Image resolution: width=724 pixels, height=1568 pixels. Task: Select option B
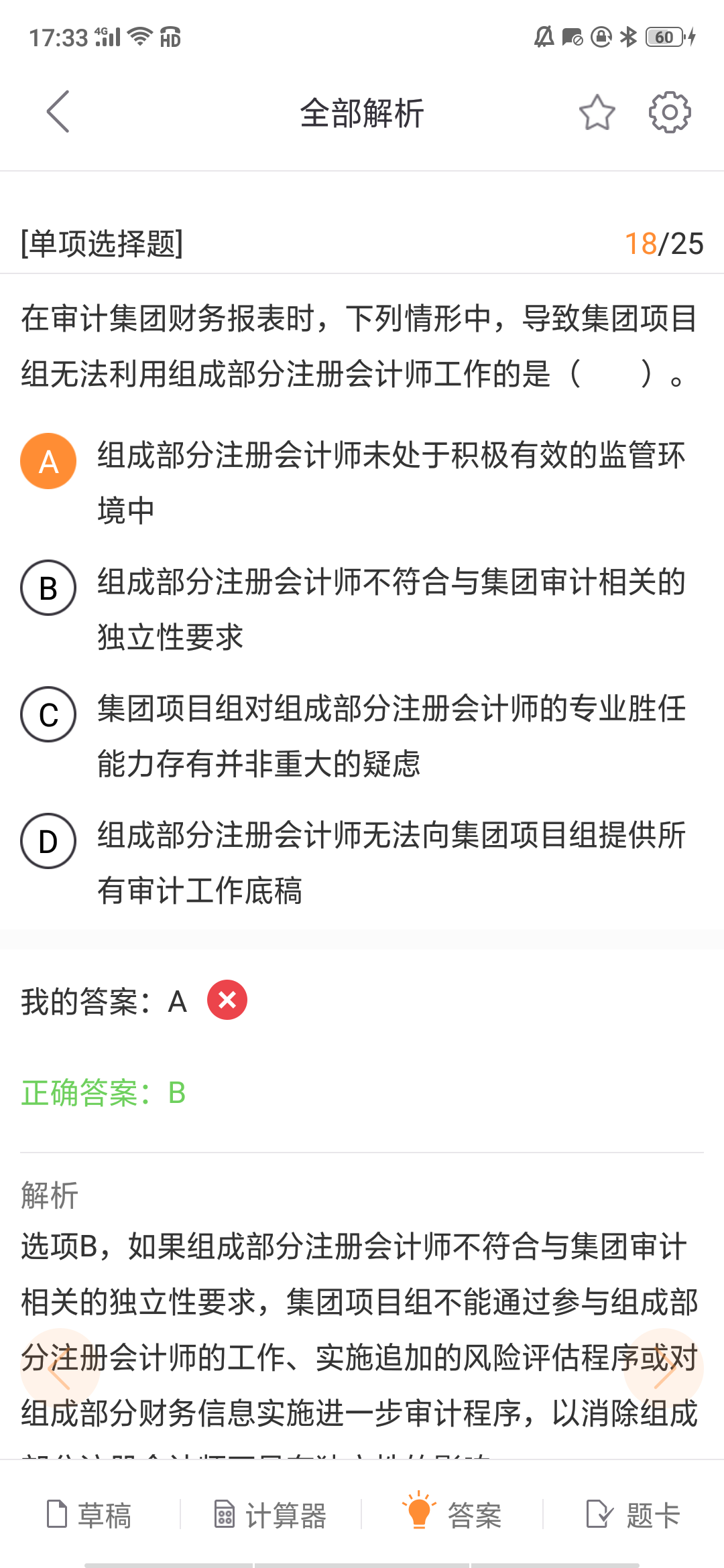pyautogui.click(x=48, y=588)
